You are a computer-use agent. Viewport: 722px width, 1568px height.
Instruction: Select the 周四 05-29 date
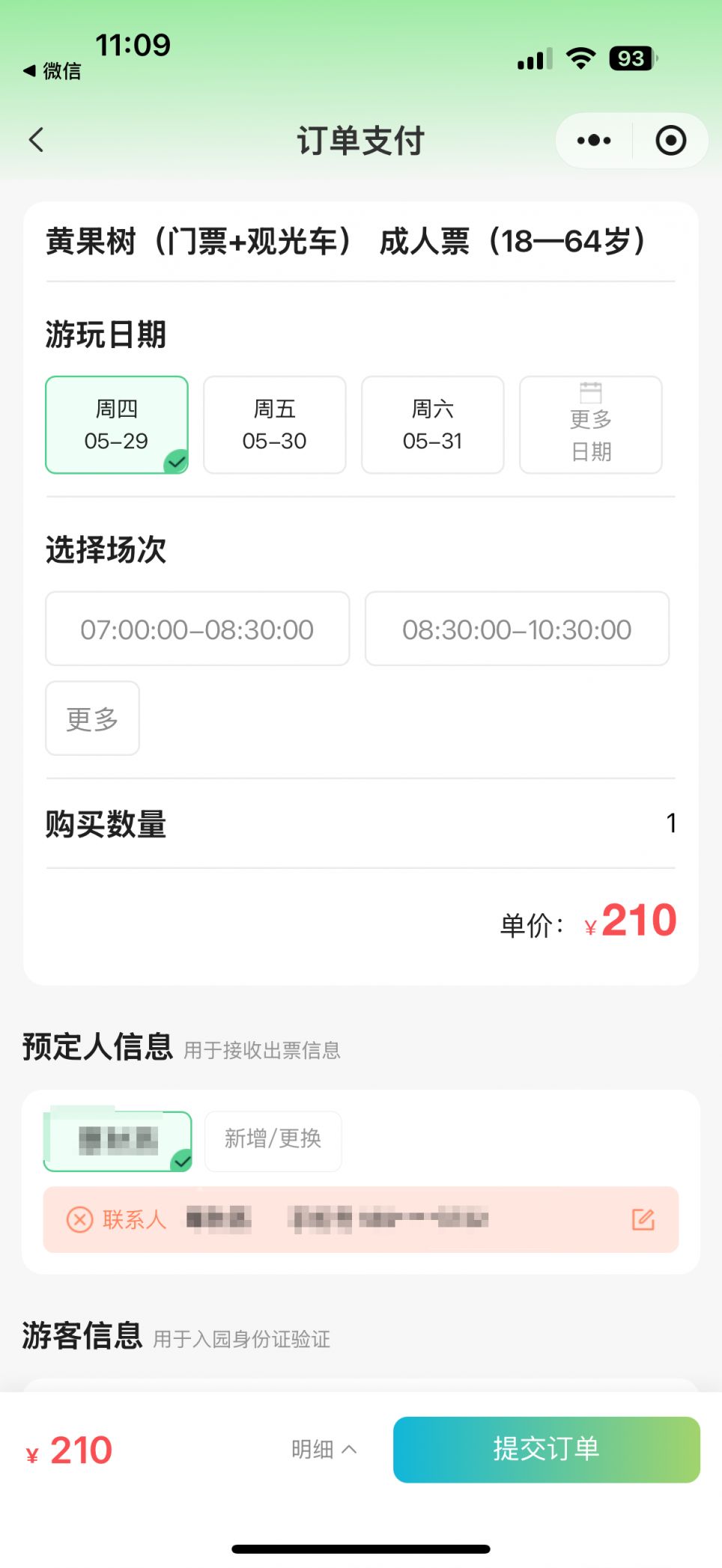(117, 424)
